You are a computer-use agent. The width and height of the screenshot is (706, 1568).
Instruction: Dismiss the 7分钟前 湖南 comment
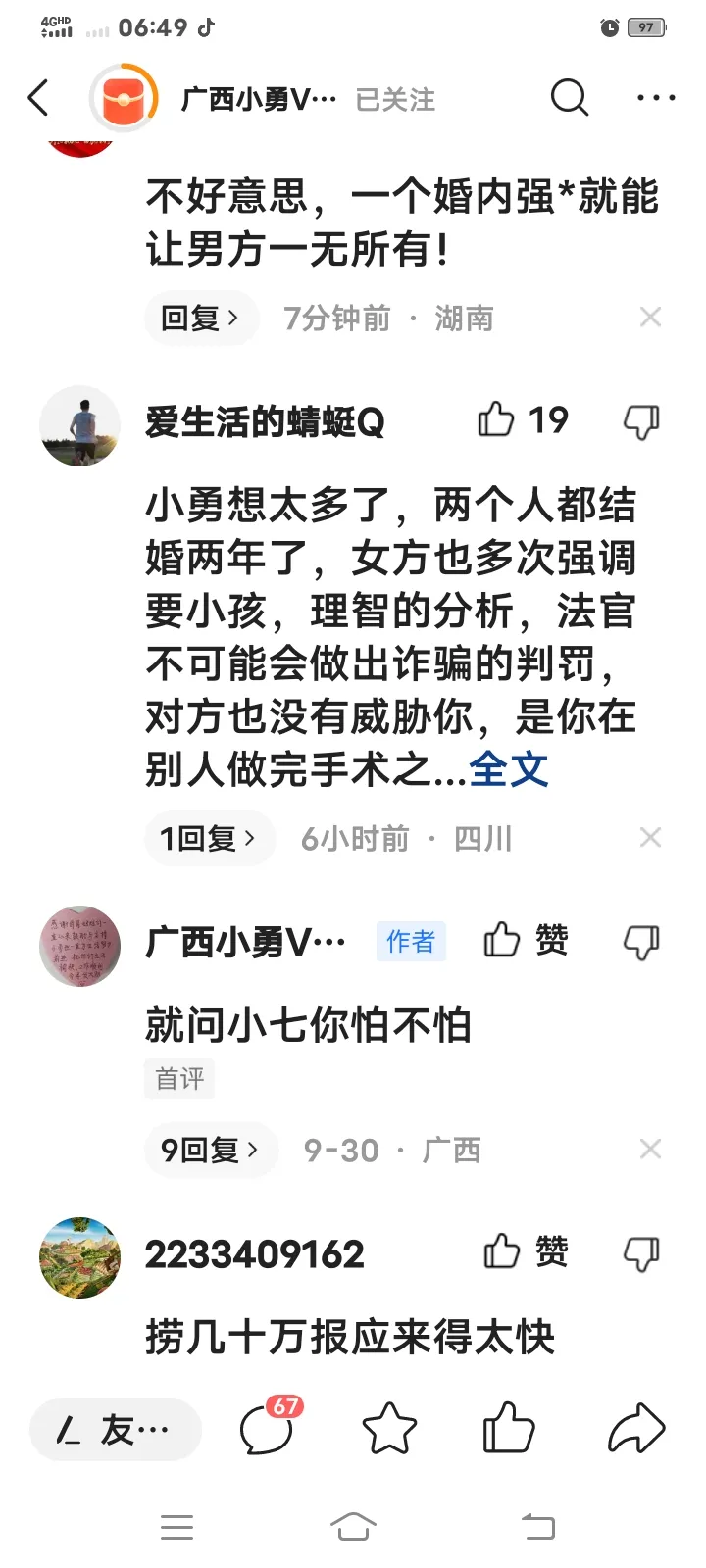coord(650,318)
